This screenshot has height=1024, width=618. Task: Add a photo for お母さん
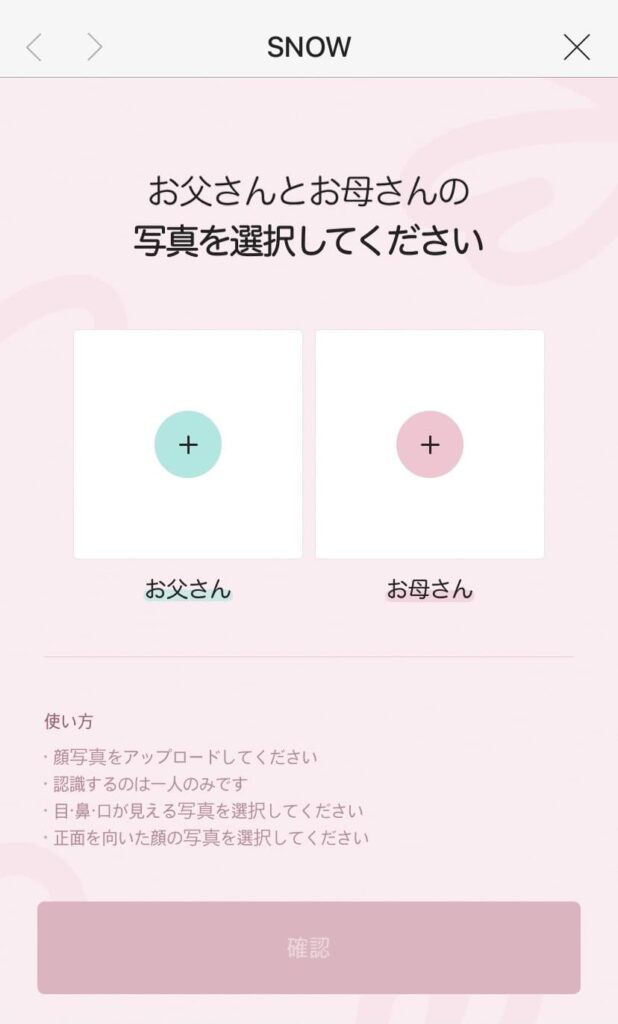430,445
